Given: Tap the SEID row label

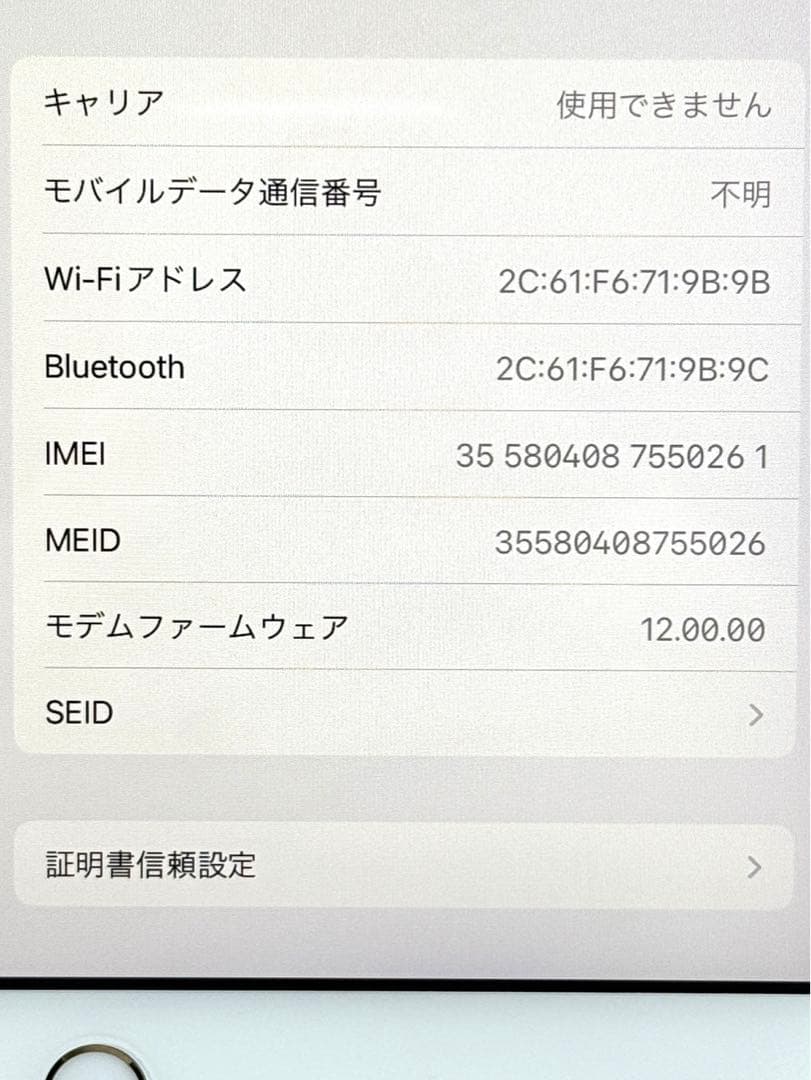Looking at the screenshot, I should 78,713.
